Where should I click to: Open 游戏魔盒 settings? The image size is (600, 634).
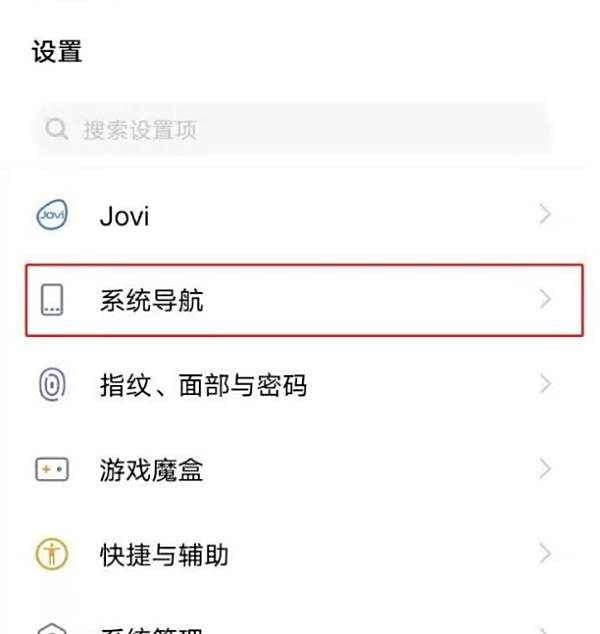click(x=300, y=469)
